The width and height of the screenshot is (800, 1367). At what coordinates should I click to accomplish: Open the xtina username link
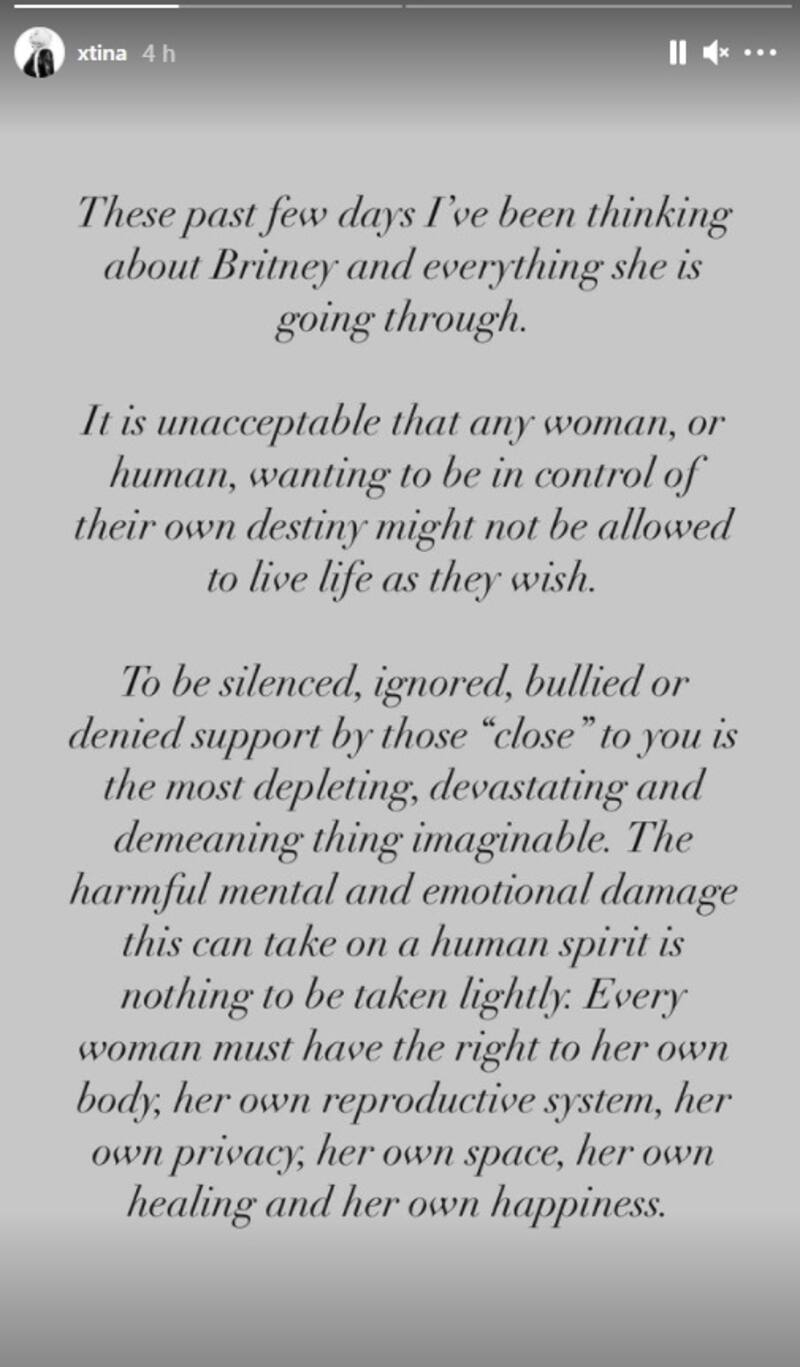pos(101,53)
